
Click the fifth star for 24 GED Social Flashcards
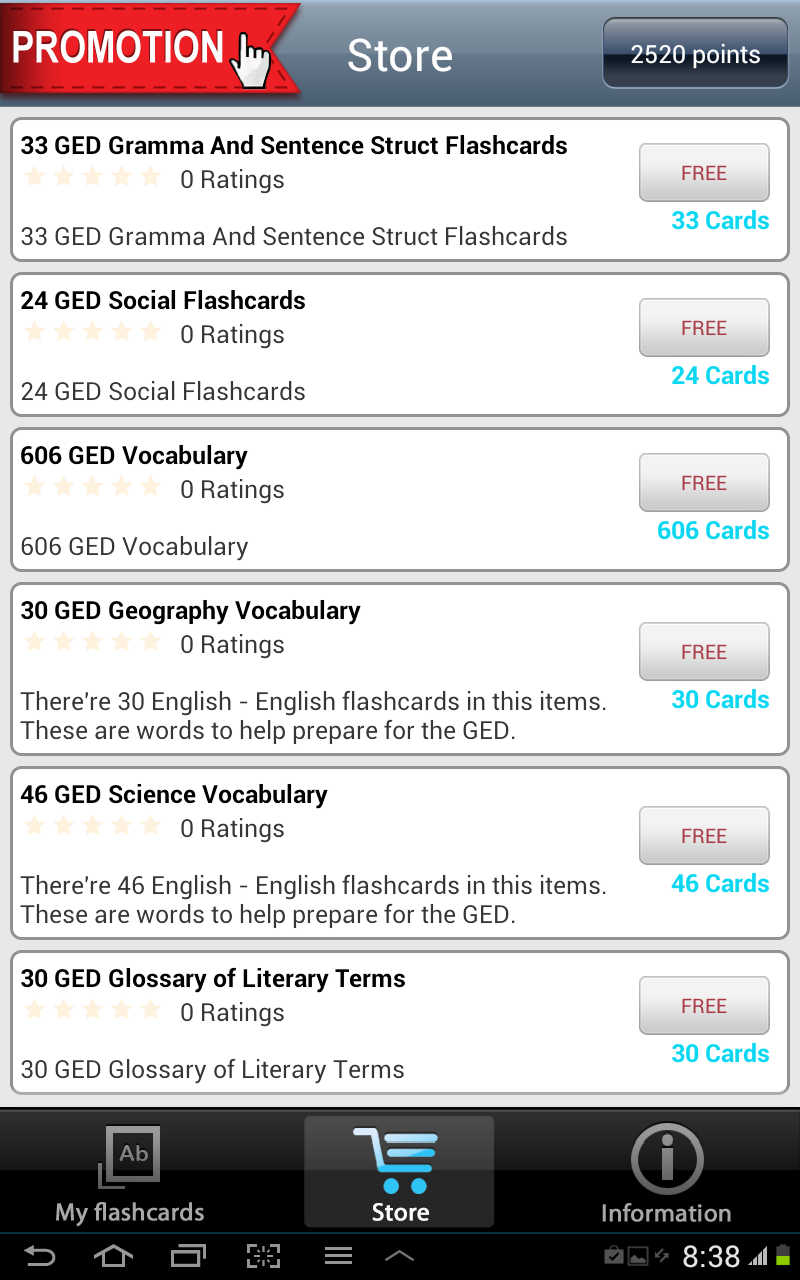pos(152,330)
